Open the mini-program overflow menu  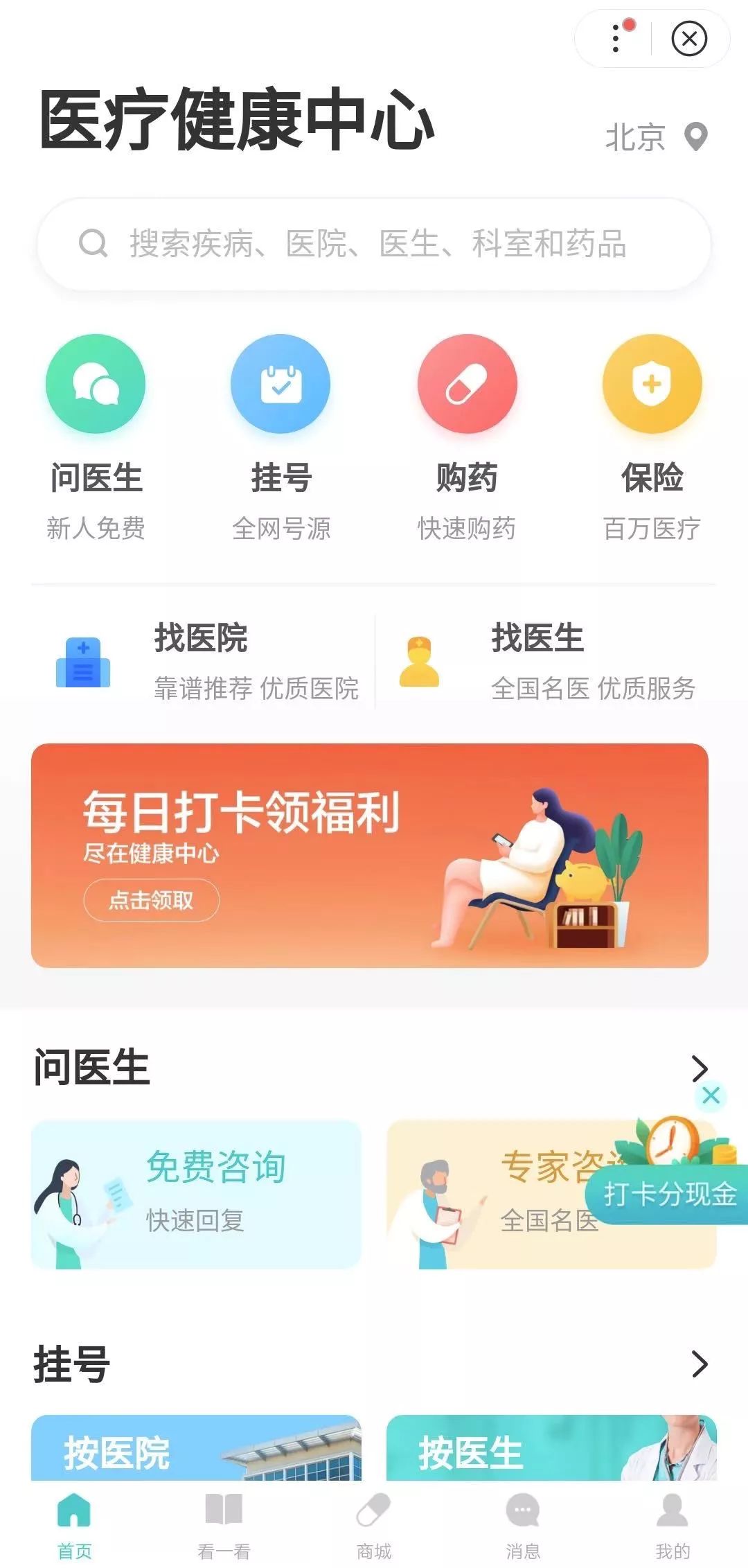coord(616,38)
